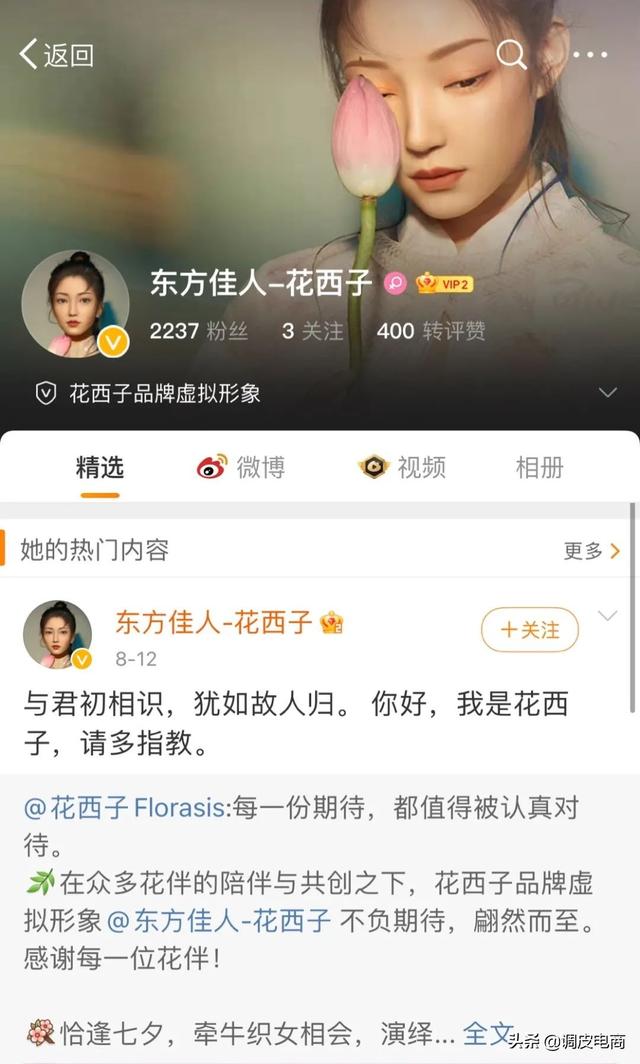The height and width of the screenshot is (1064, 640).
Task: Open search on this profile
Action: [x=511, y=54]
